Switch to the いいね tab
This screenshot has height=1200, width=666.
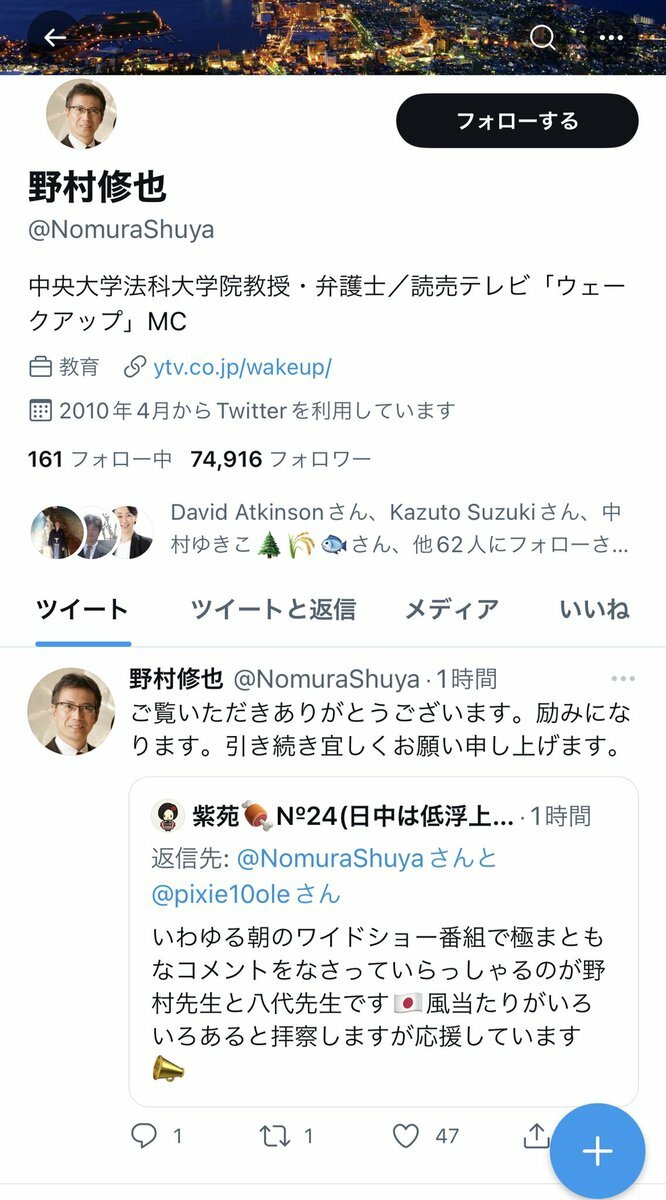594,609
